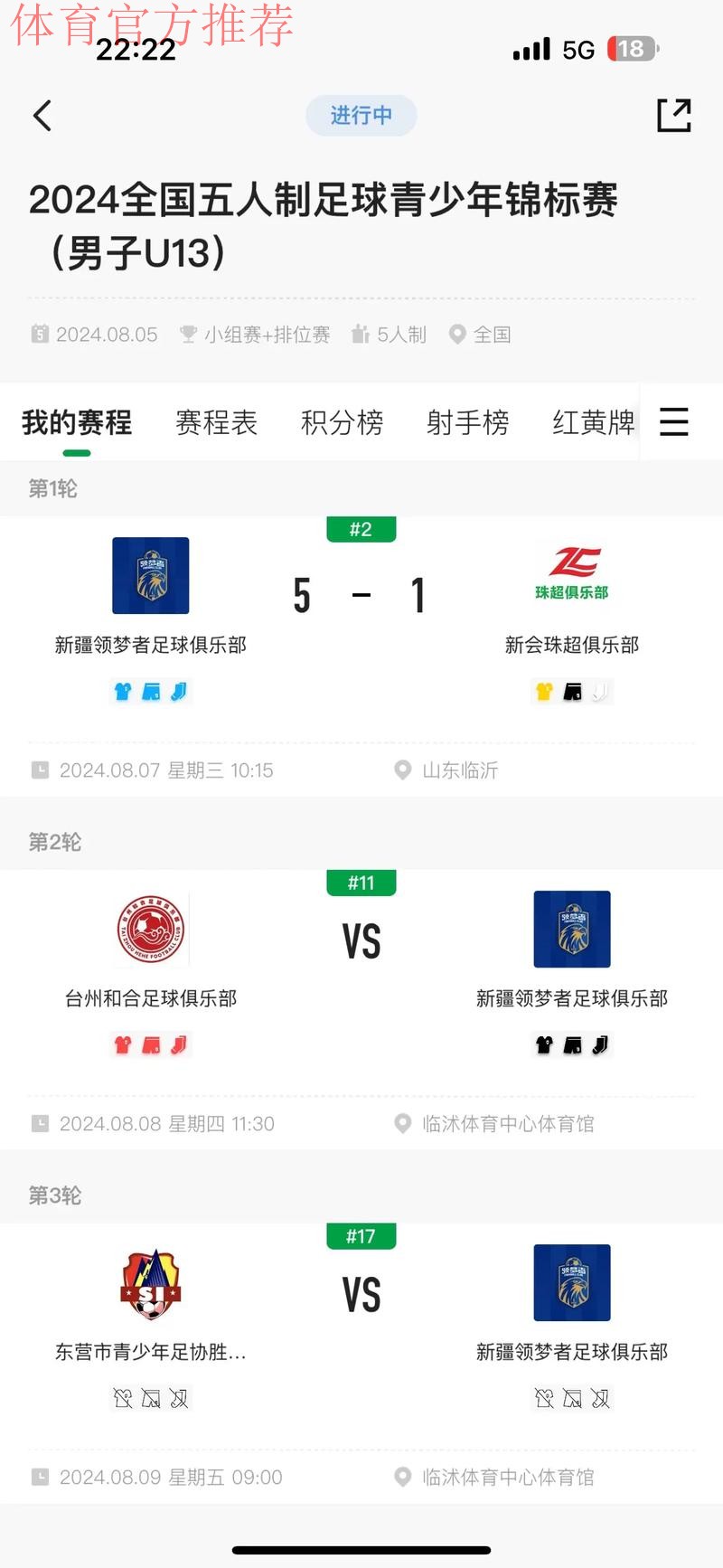This screenshot has width=723, height=1568.
Task: Tap the 新会珠超俱乐部 team logo
Action: [572, 576]
